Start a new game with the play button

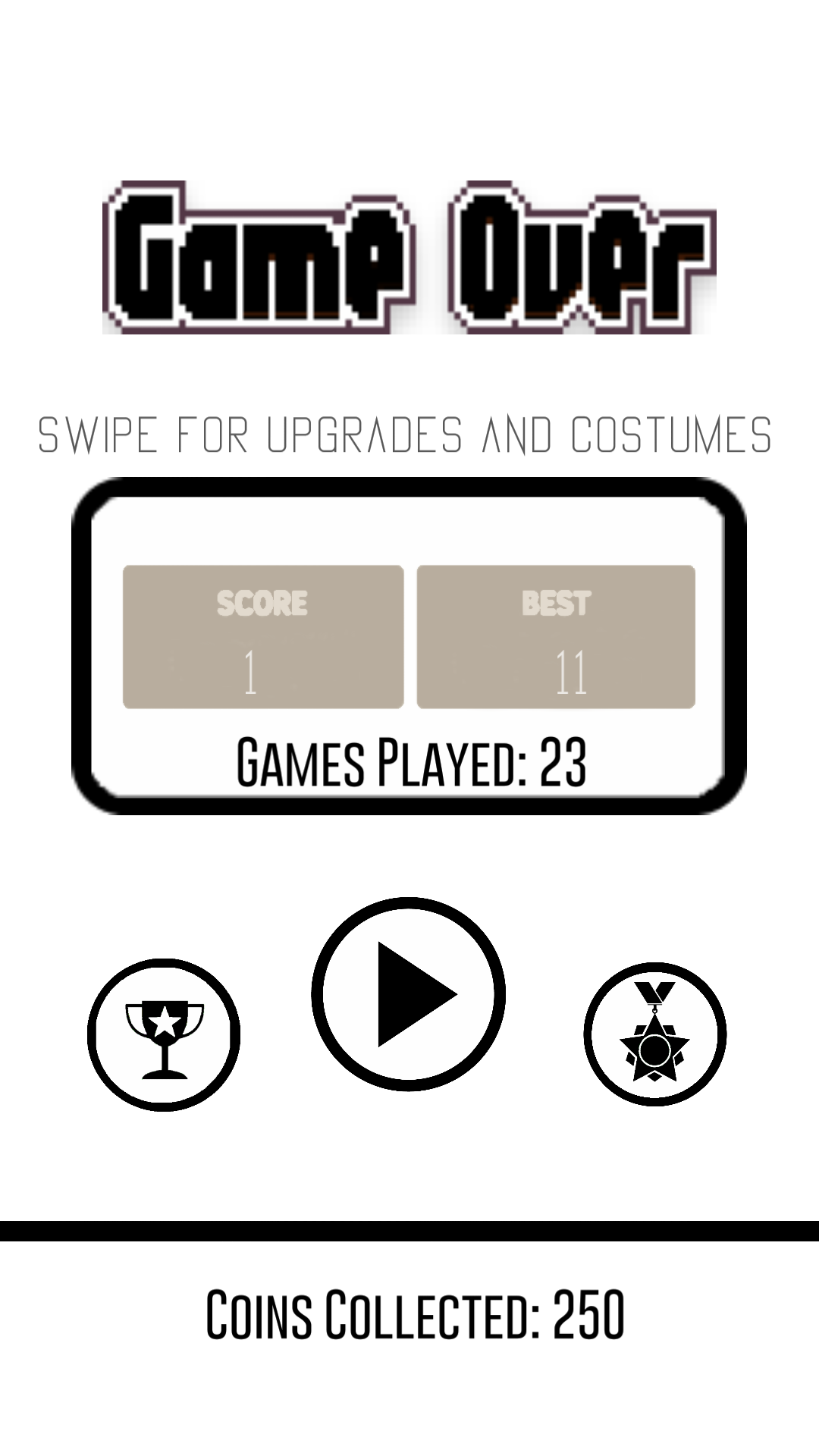click(x=408, y=994)
